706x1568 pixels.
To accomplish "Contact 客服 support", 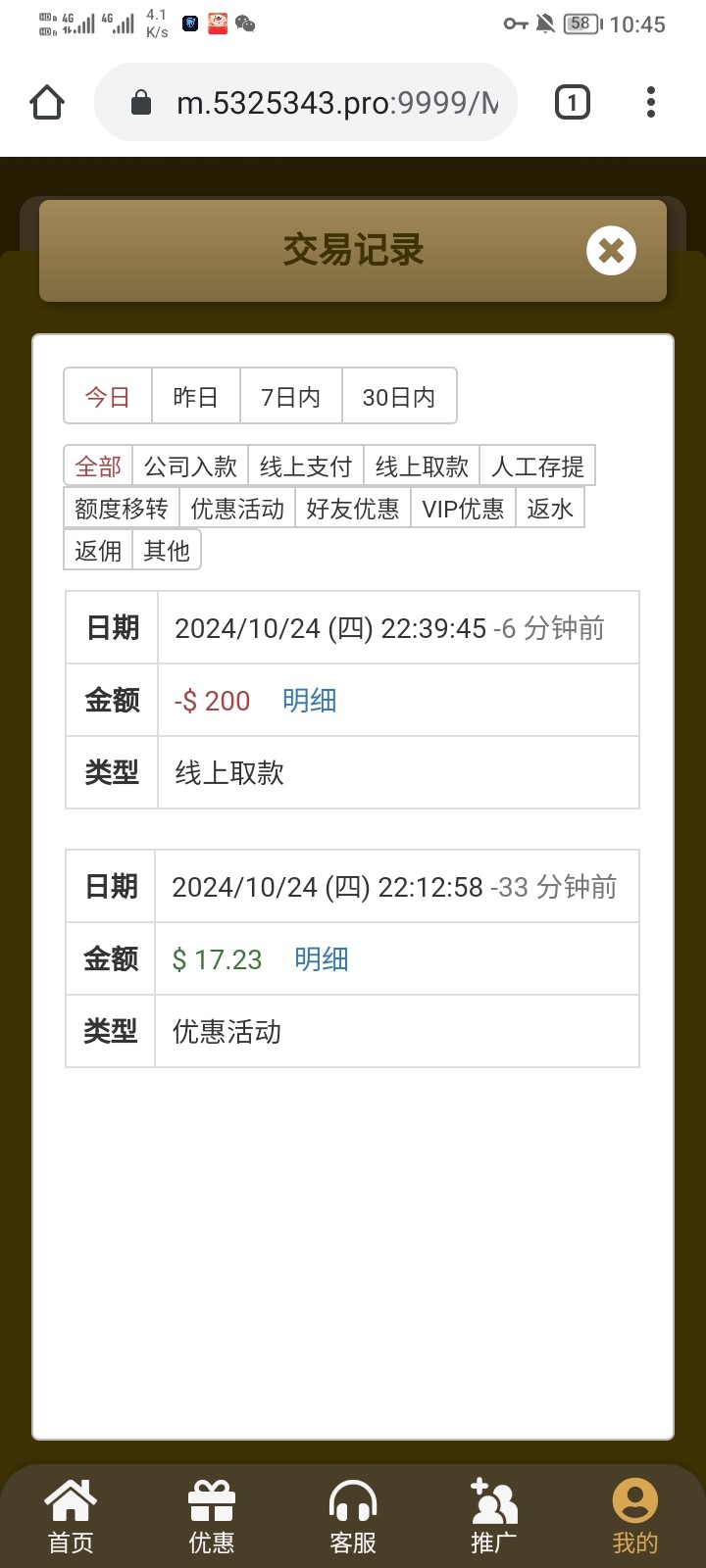I will pyautogui.click(x=353, y=1516).
